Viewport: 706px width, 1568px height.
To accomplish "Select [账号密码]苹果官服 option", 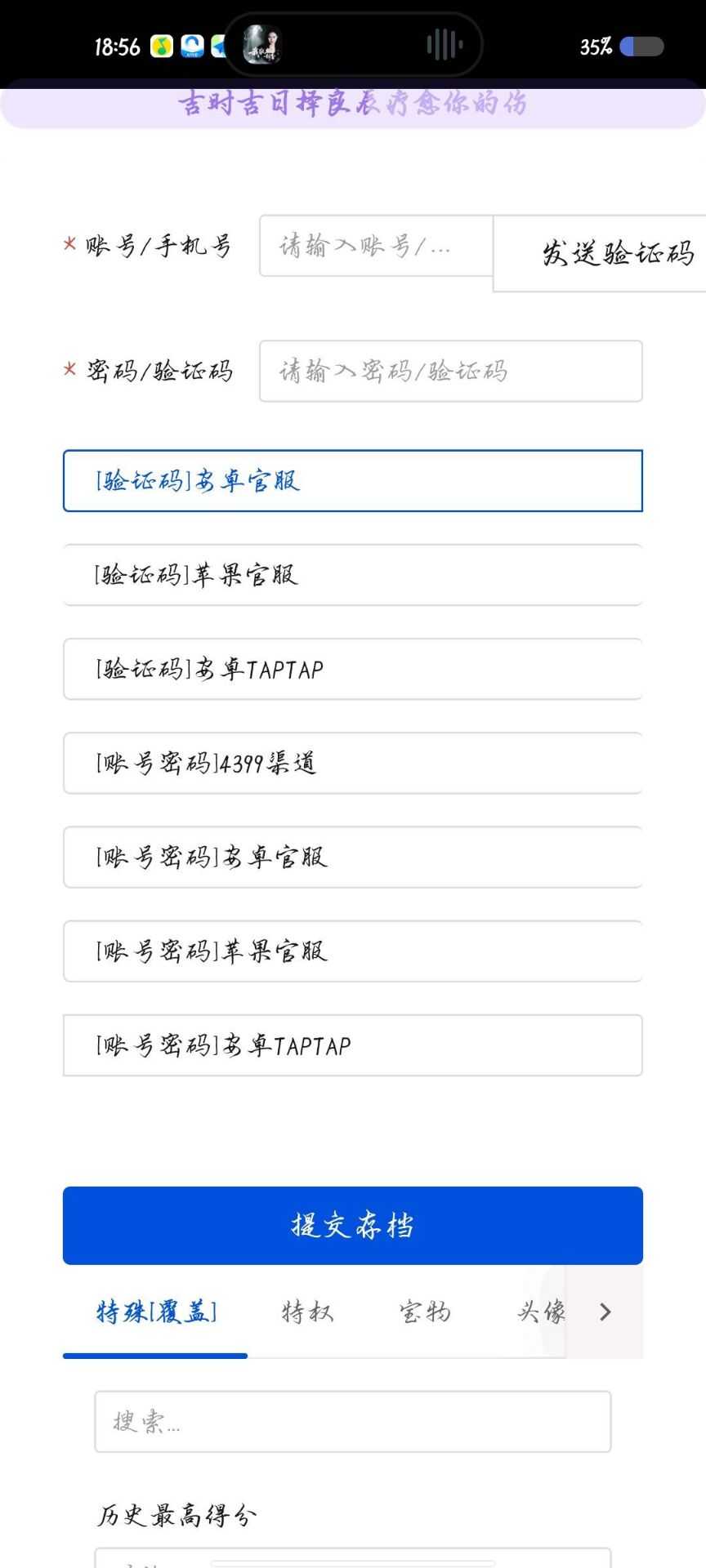I will (352, 951).
